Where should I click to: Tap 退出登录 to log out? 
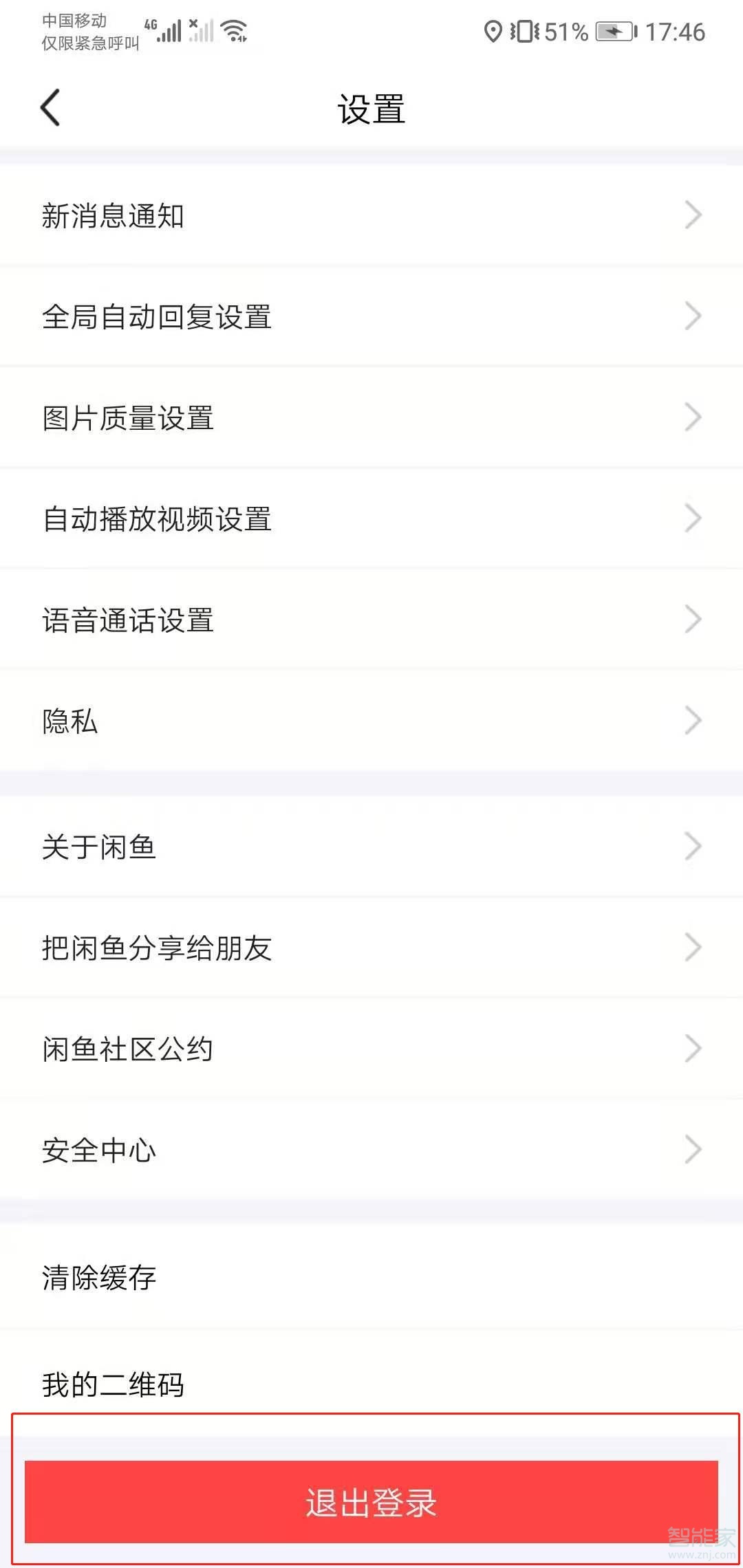click(x=371, y=1503)
